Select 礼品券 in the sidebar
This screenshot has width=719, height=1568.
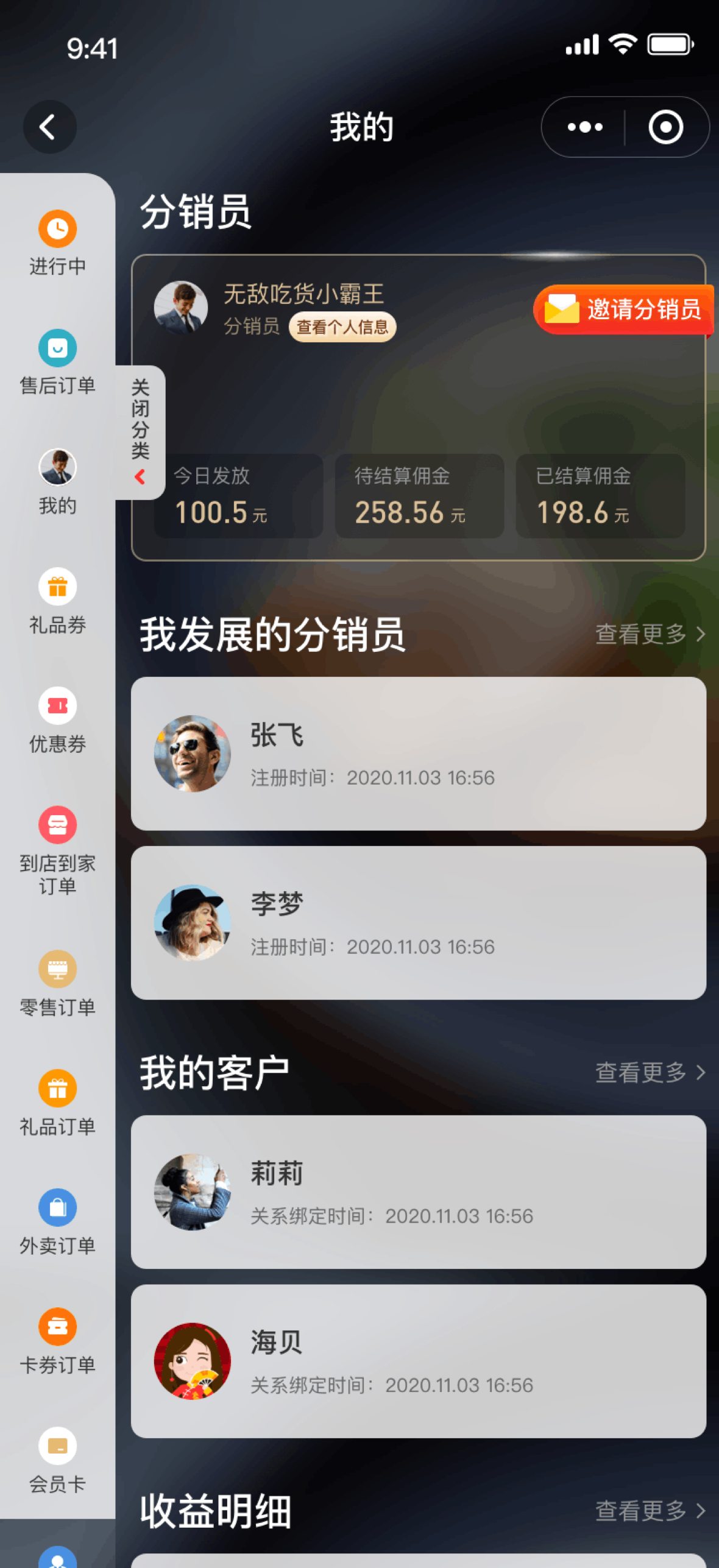tap(57, 601)
